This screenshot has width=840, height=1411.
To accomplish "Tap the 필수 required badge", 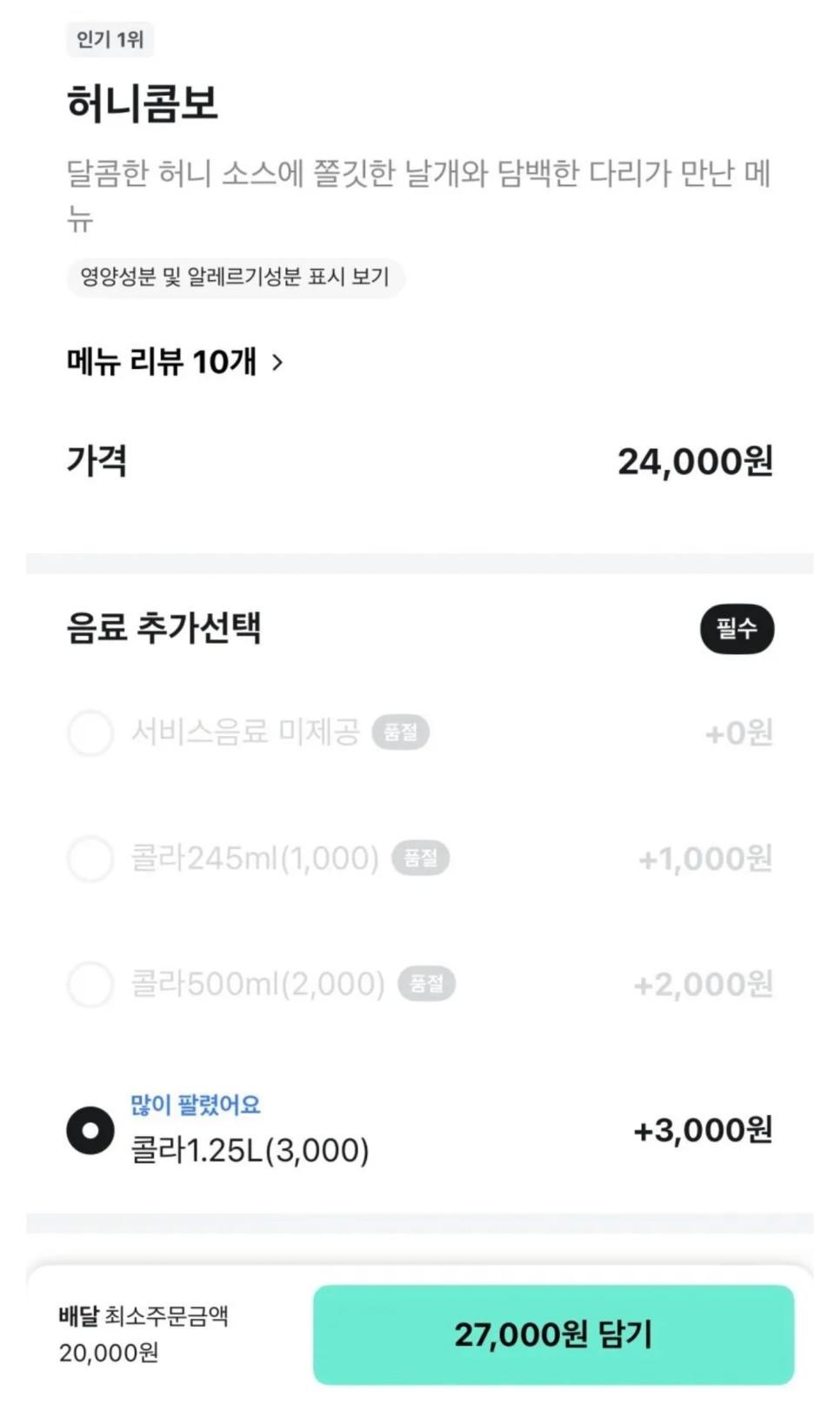I will click(x=738, y=630).
